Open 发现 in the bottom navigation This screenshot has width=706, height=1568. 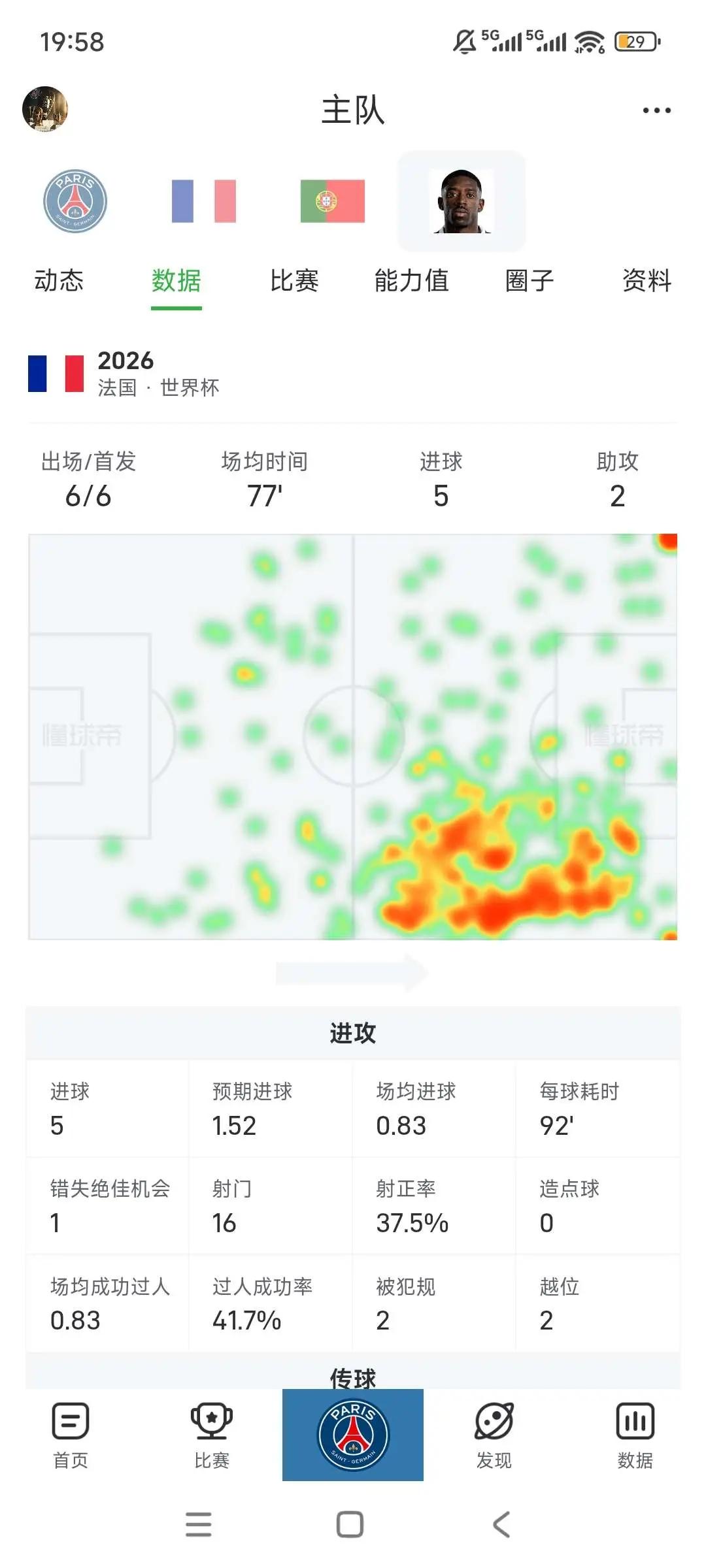[494, 1435]
